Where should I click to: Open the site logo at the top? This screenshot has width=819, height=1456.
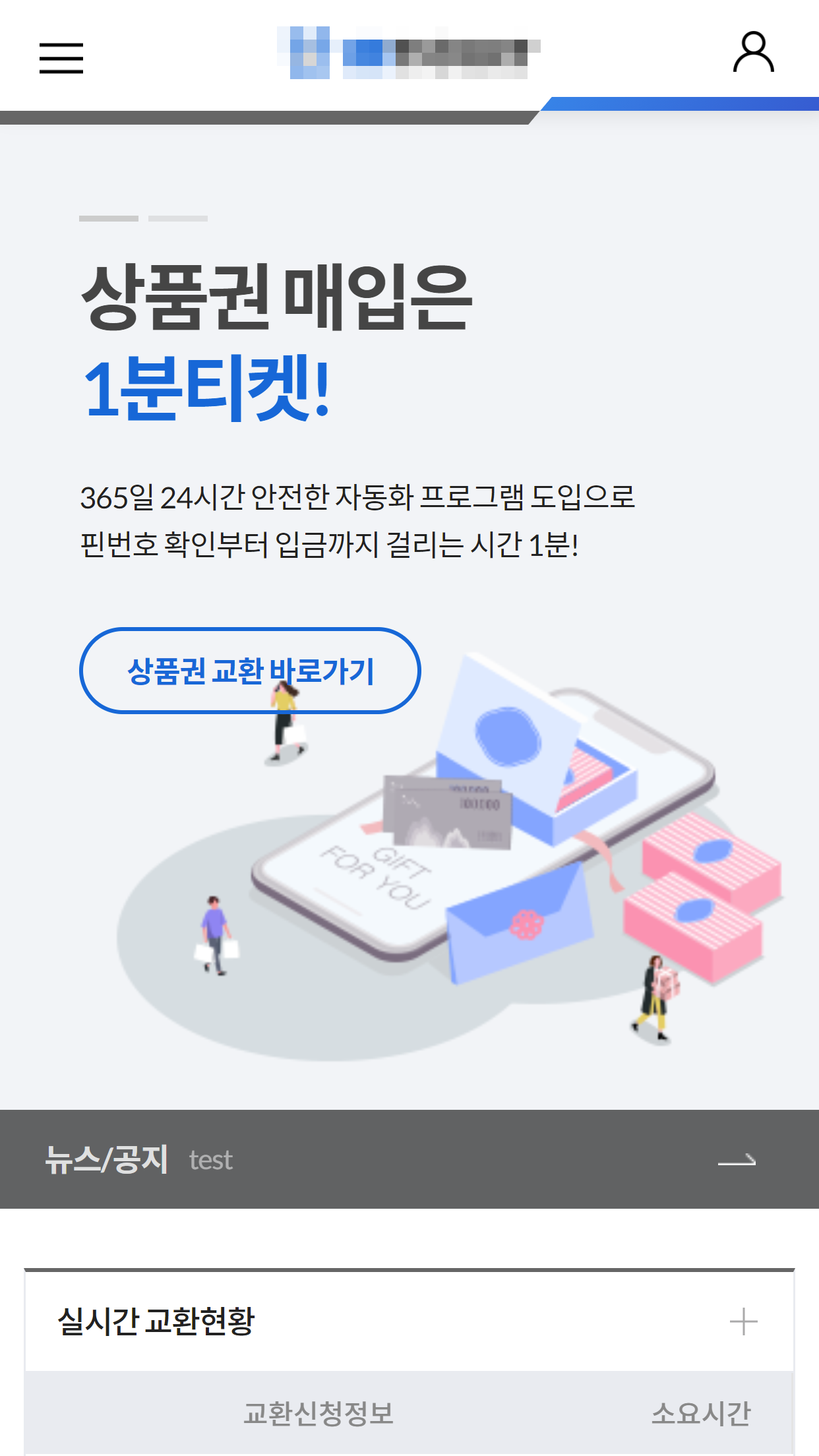point(409,53)
